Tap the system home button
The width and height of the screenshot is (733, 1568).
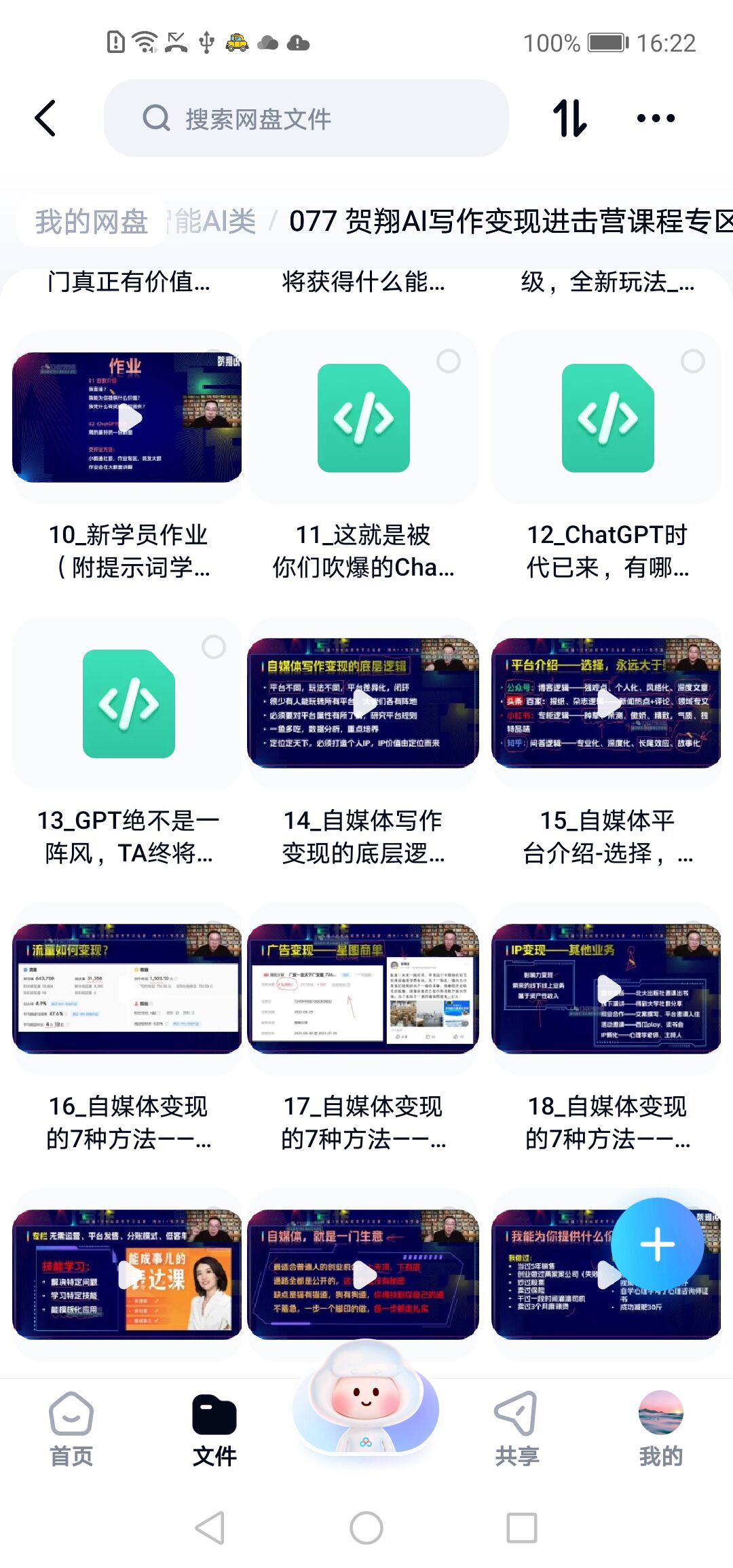tap(366, 1528)
